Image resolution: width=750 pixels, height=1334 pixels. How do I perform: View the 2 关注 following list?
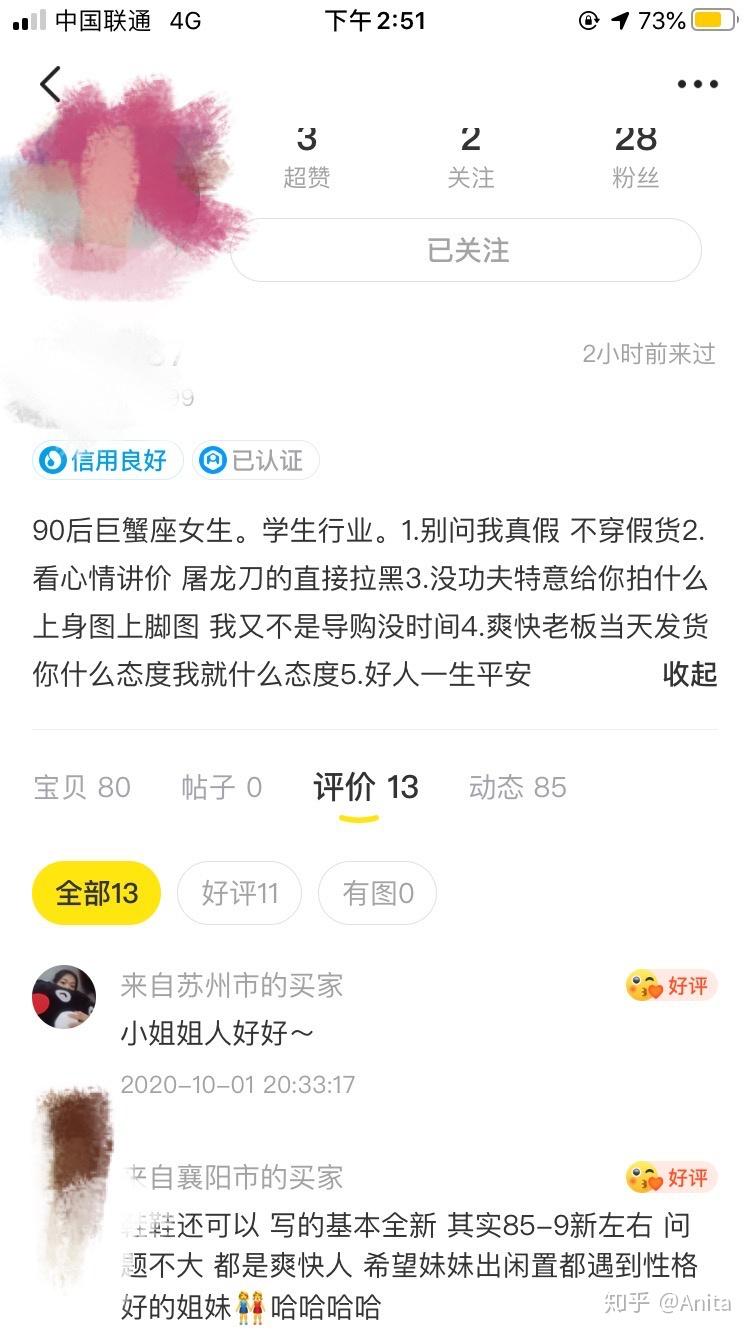(470, 156)
